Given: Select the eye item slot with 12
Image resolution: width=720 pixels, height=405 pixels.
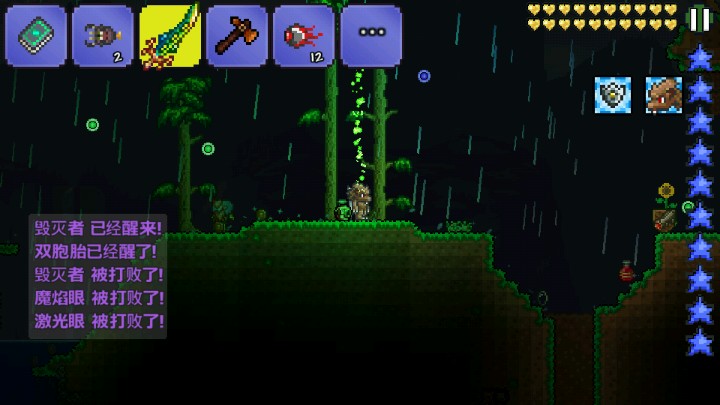Looking at the screenshot, I should (304, 35).
